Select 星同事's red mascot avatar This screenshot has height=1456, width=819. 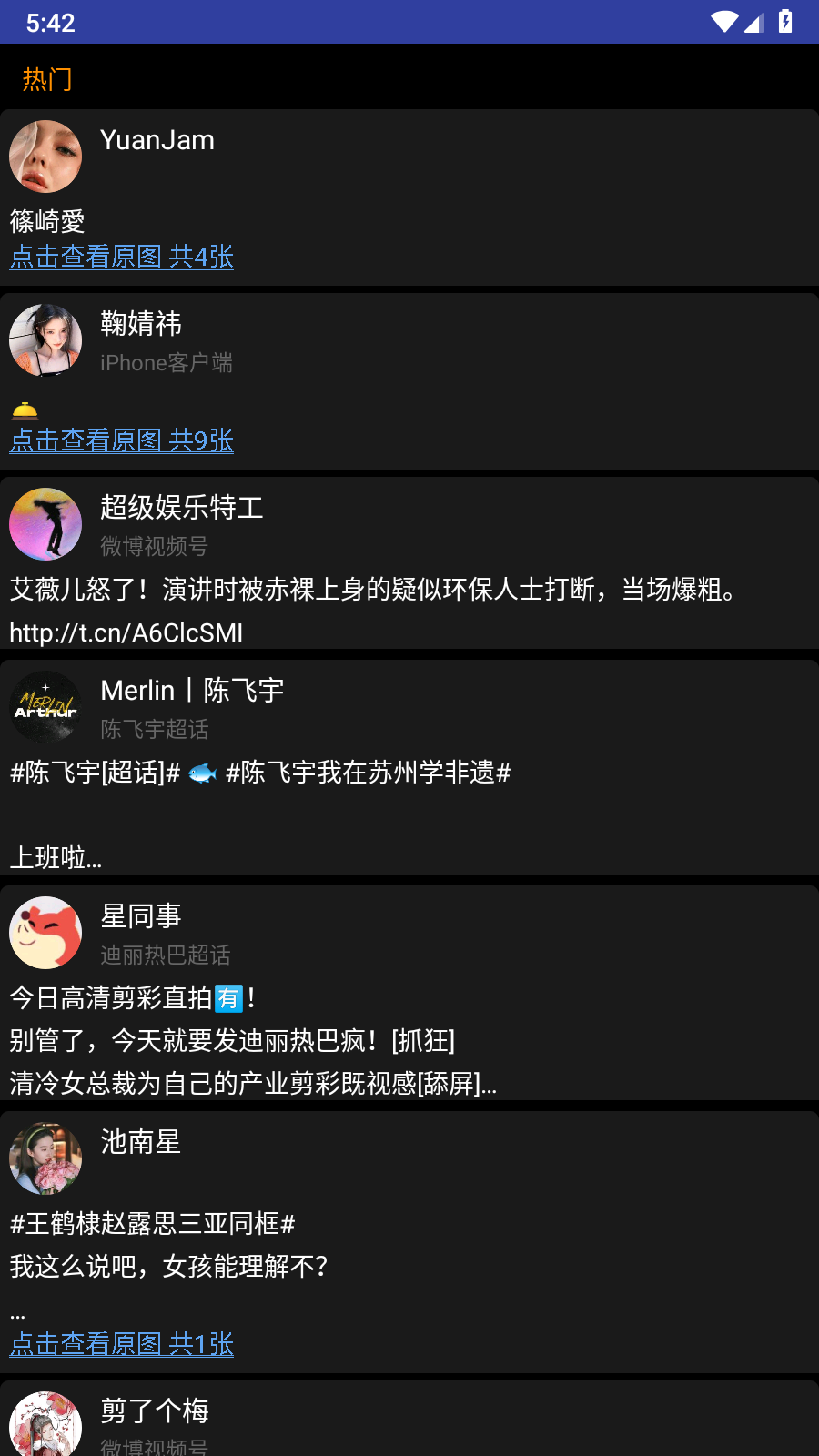click(45, 932)
